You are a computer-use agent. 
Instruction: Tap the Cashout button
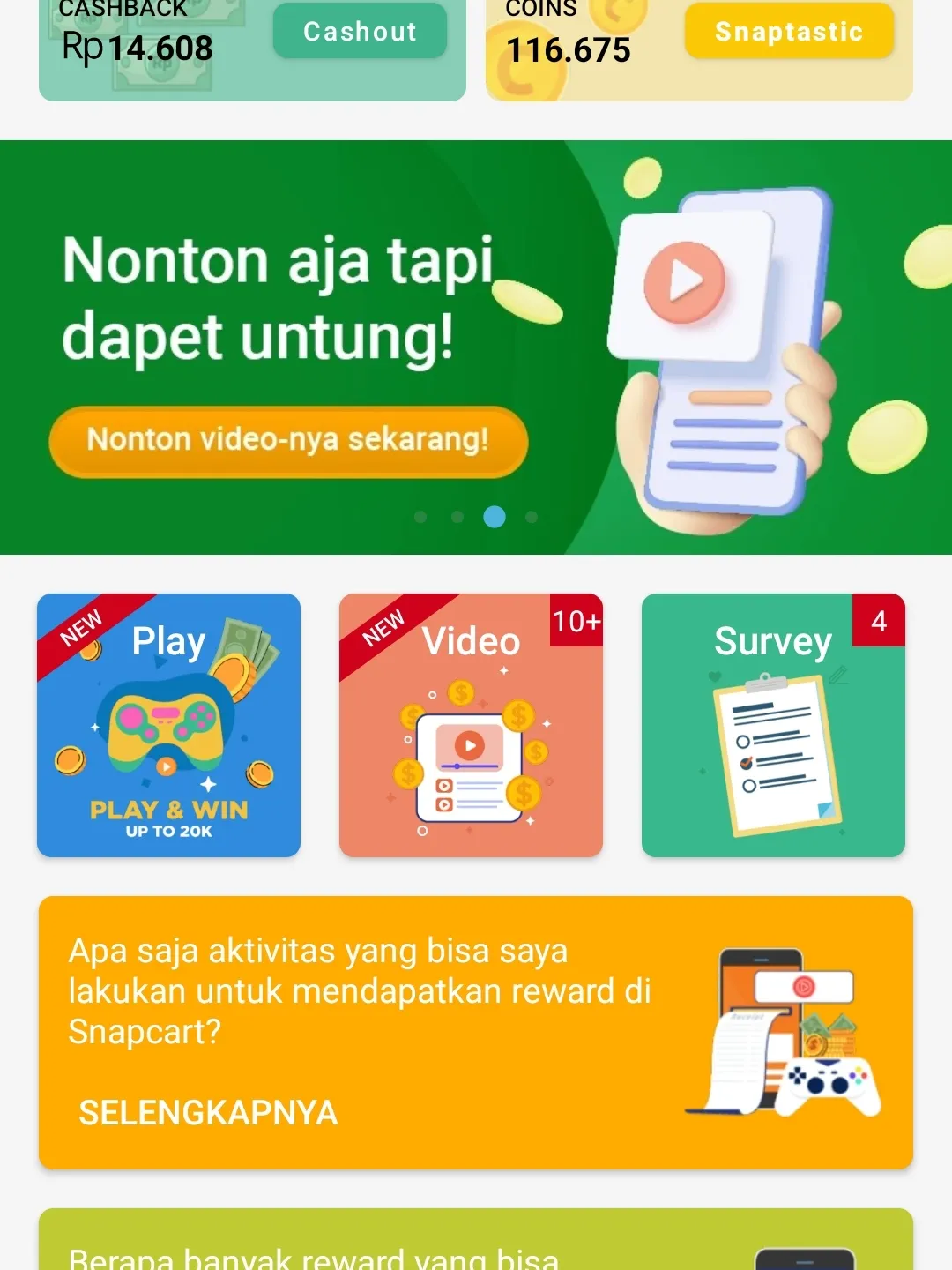(x=360, y=32)
